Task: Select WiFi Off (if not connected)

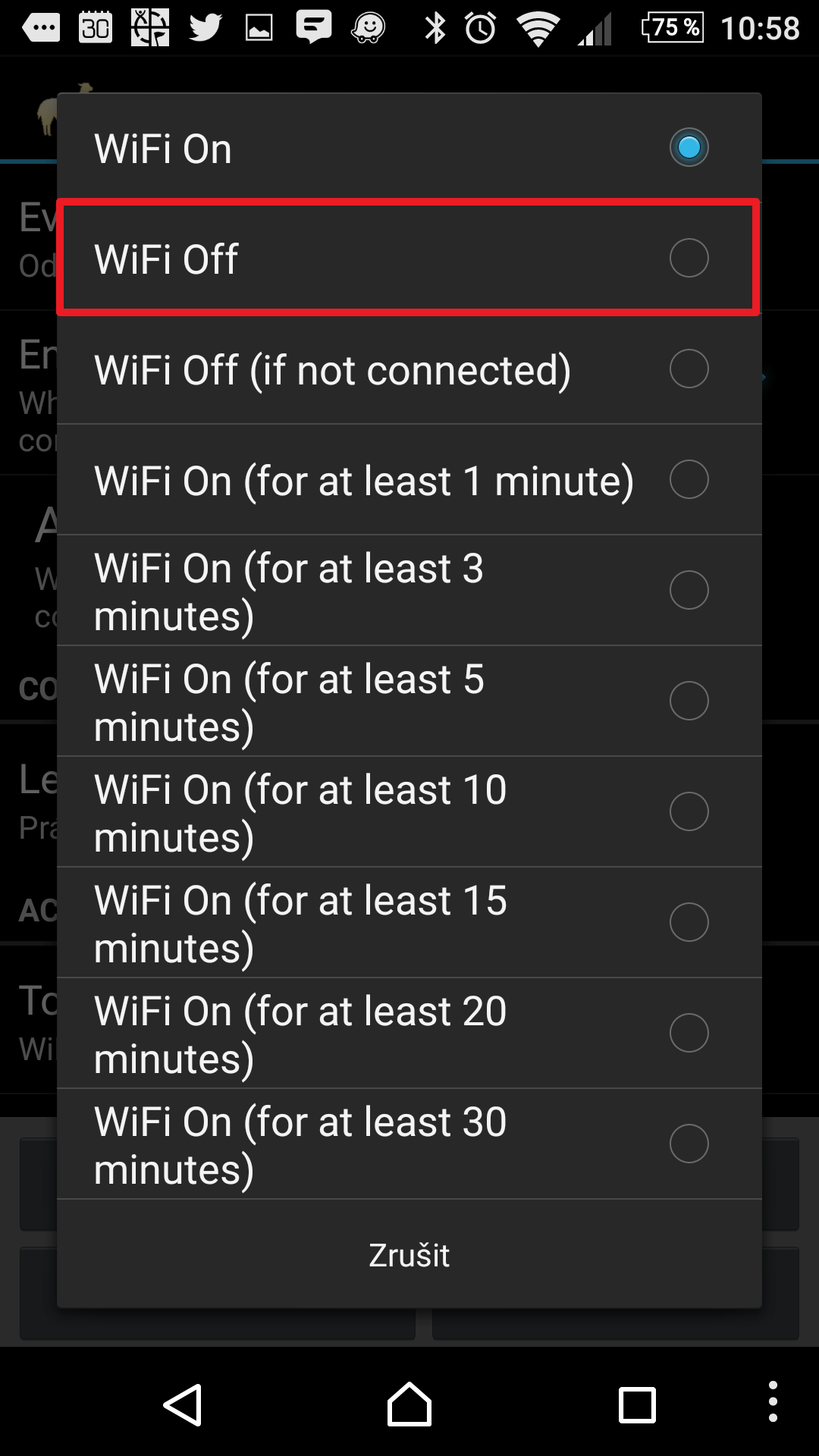Action: click(x=409, y=369)
